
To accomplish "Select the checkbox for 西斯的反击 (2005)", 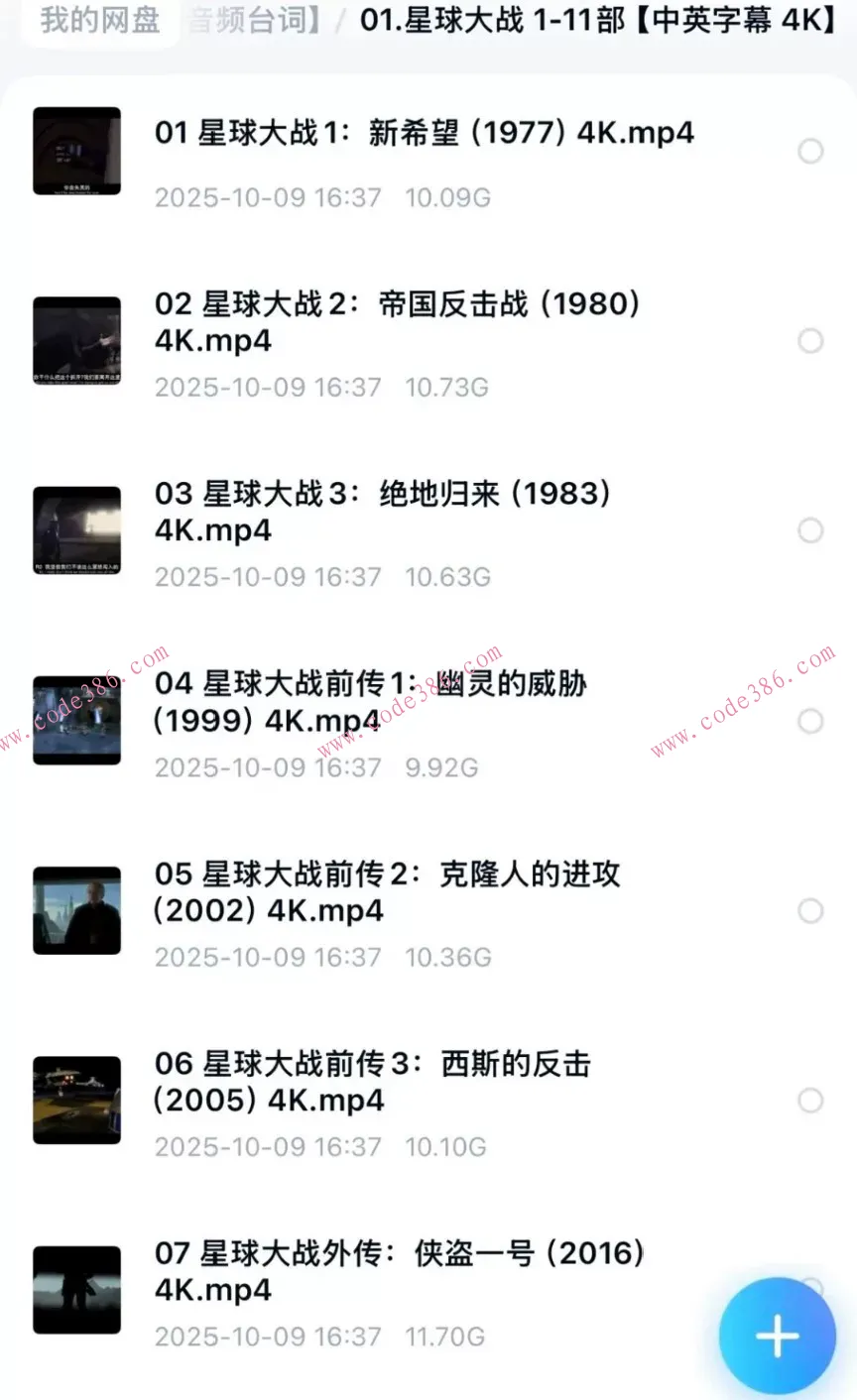I will (x=809, y=1101).
